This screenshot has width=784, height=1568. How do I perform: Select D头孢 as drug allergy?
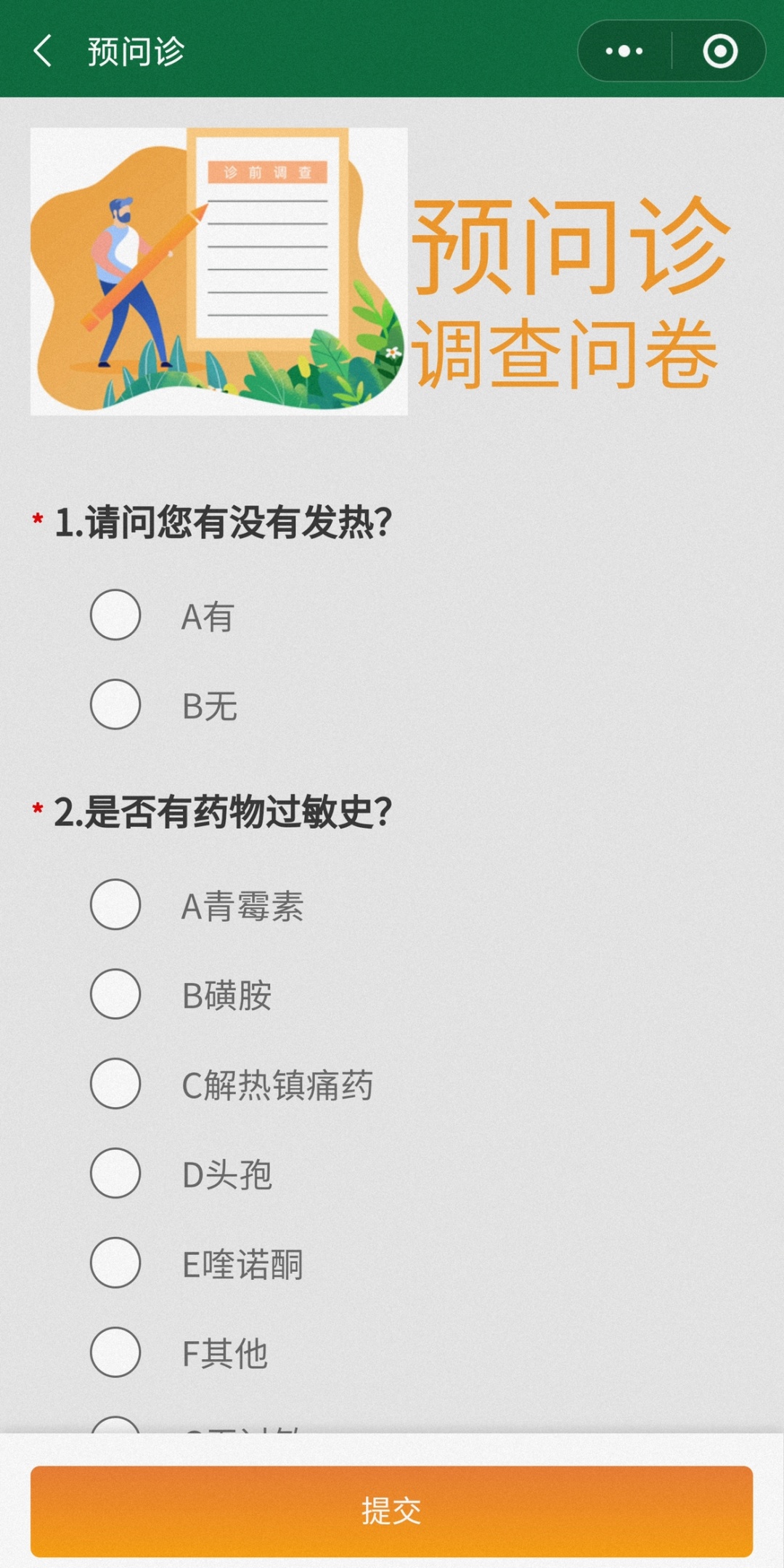point(115,1173)
